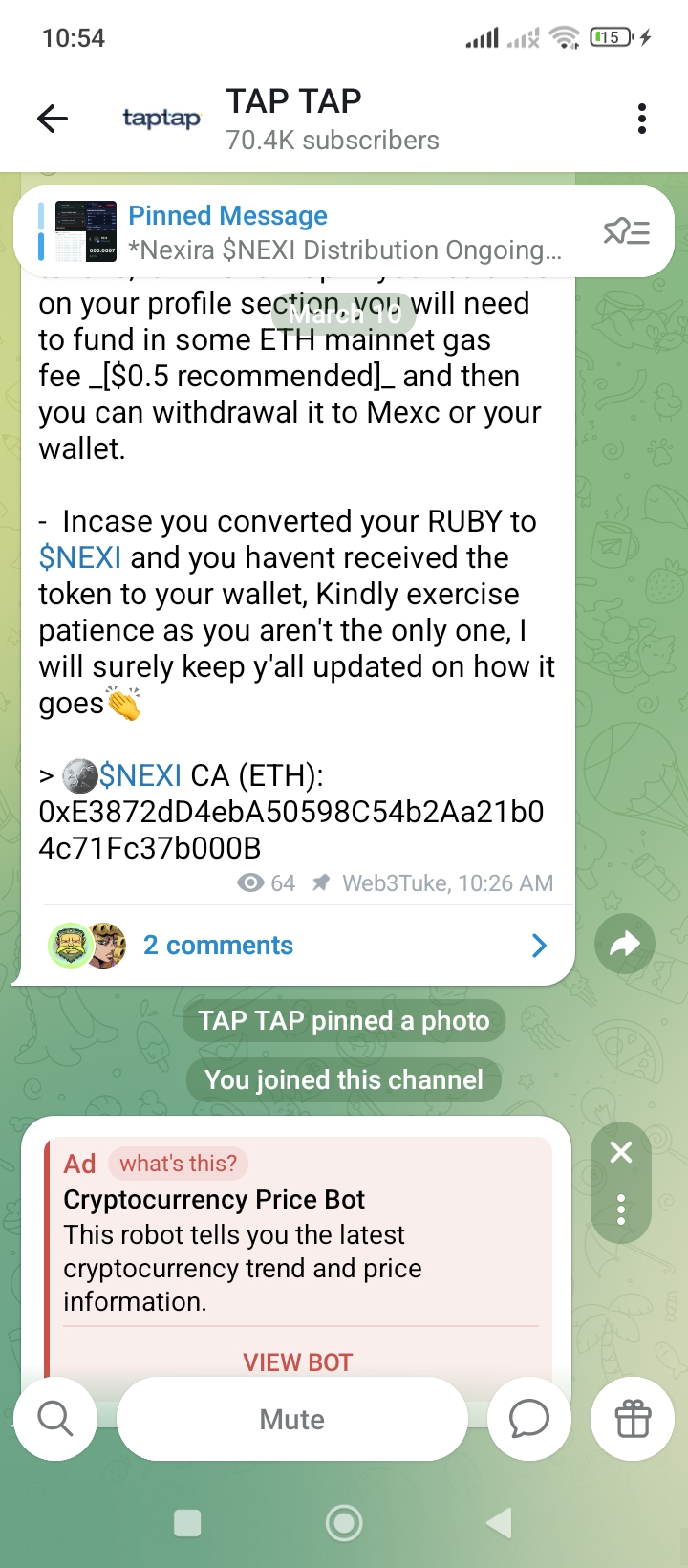Tap "what's this?" on the ad
The width and height of the screenshot is (688, 1568).
coord(178,1164)
